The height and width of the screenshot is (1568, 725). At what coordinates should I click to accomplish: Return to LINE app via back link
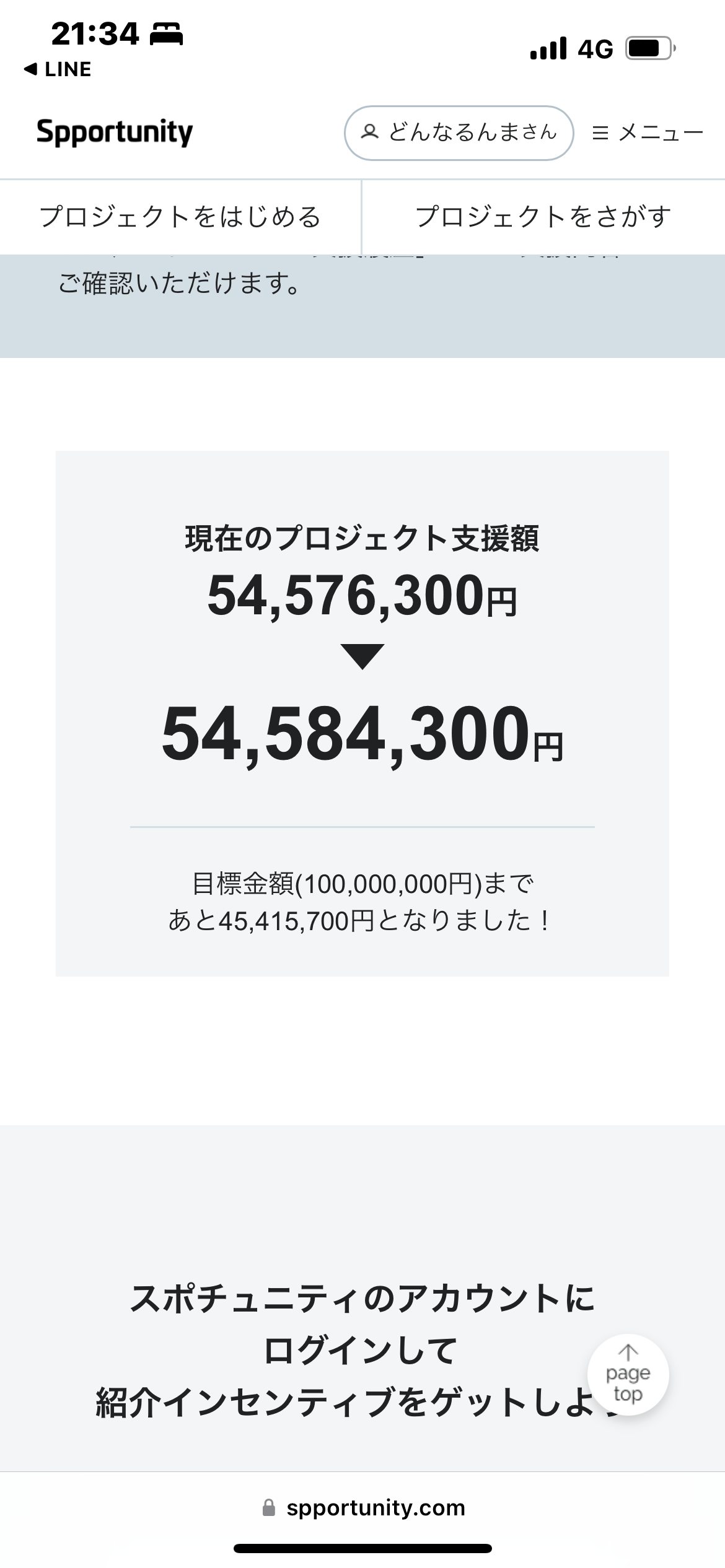click(x=58, y=69)
